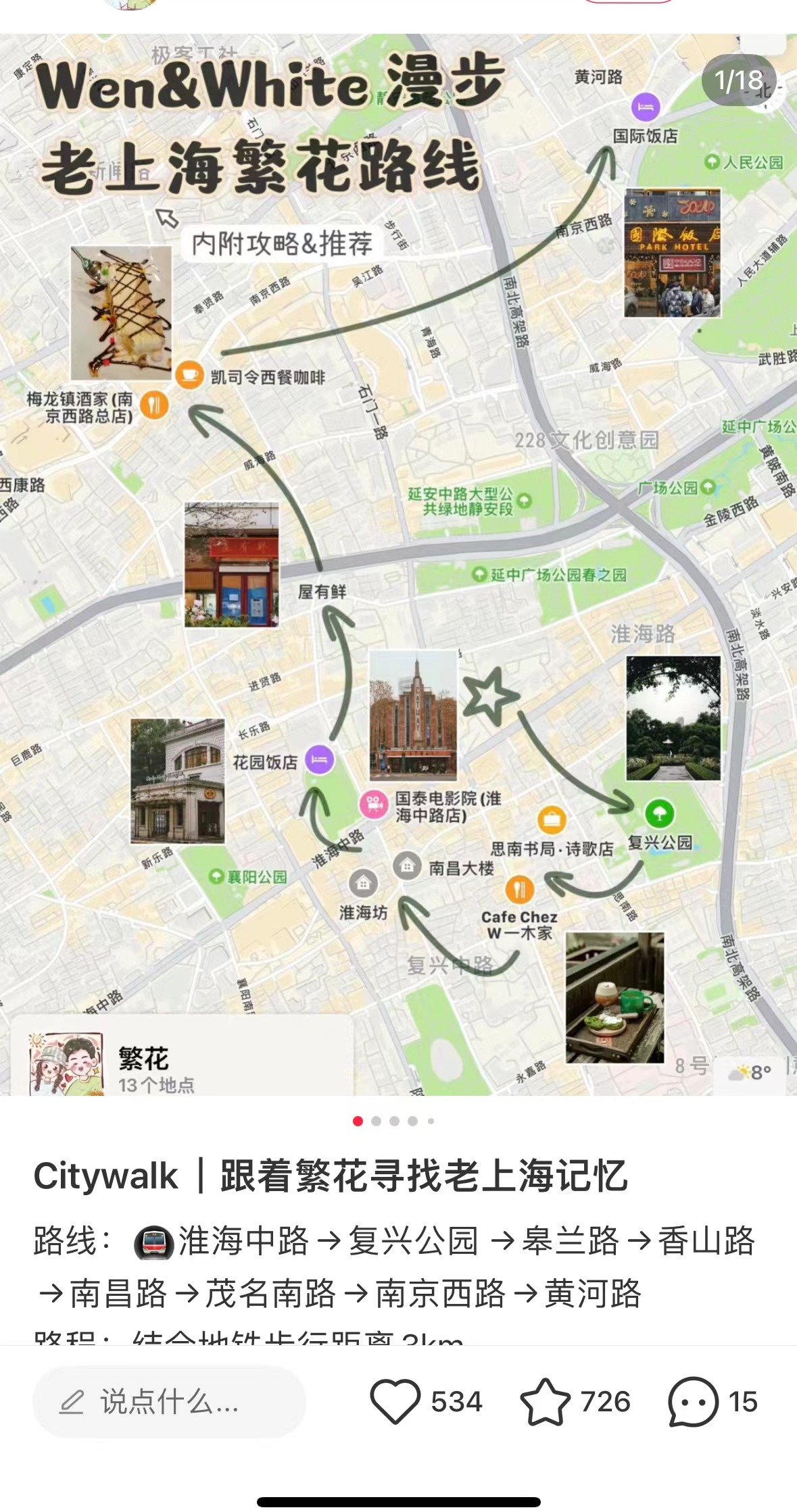Save the post with the star icon
797x1512 pixels.
coord(545,1402)
